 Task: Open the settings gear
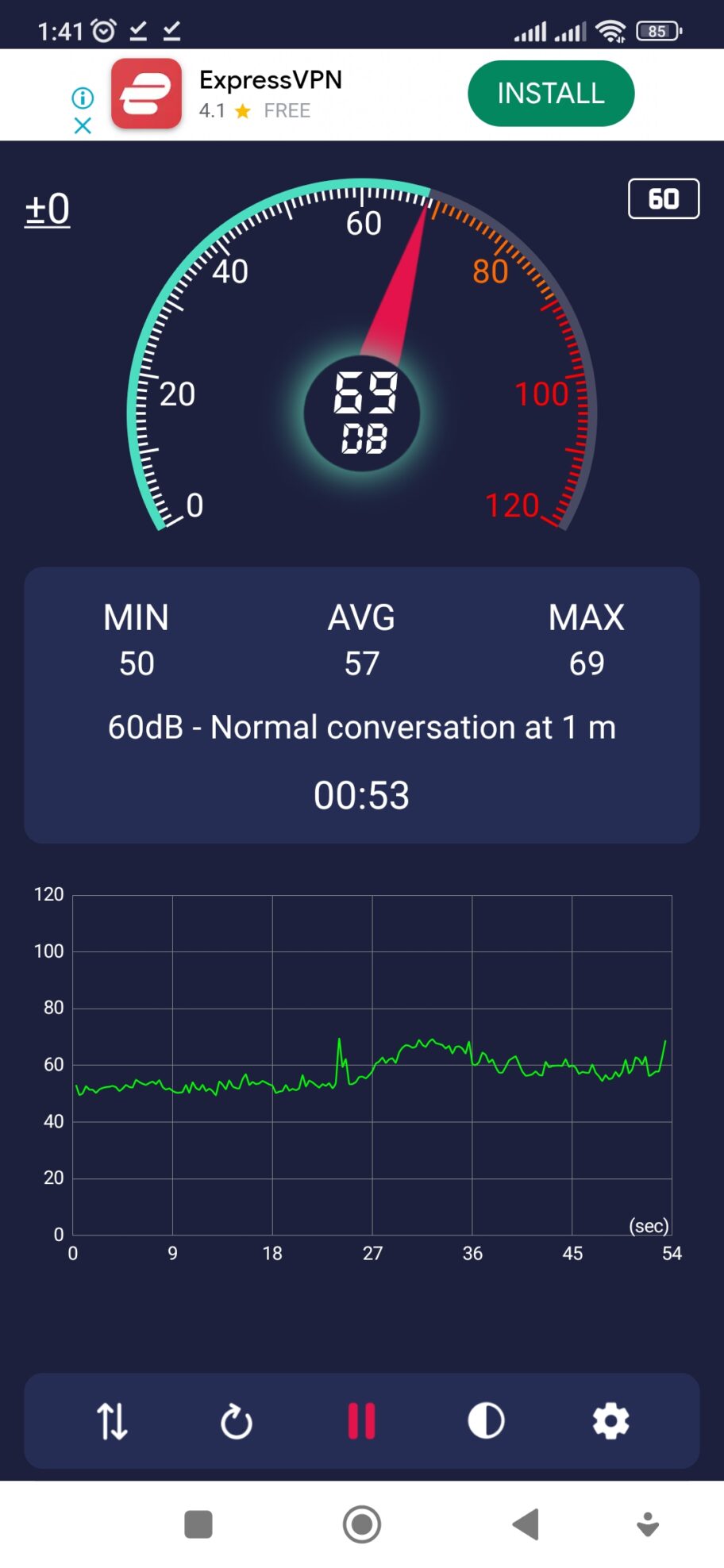click(610, 1420)
